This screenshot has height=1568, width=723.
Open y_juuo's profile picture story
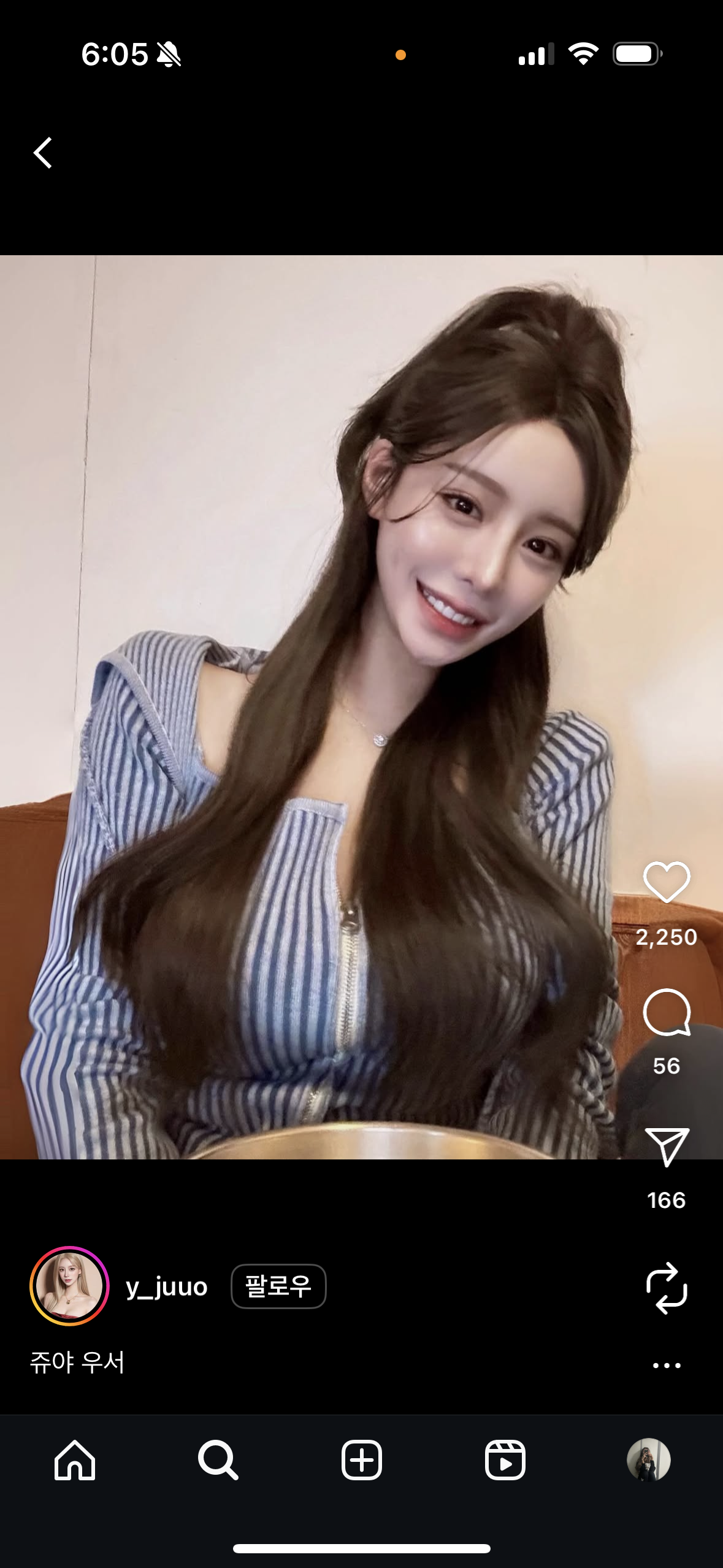pos(69,1286)
